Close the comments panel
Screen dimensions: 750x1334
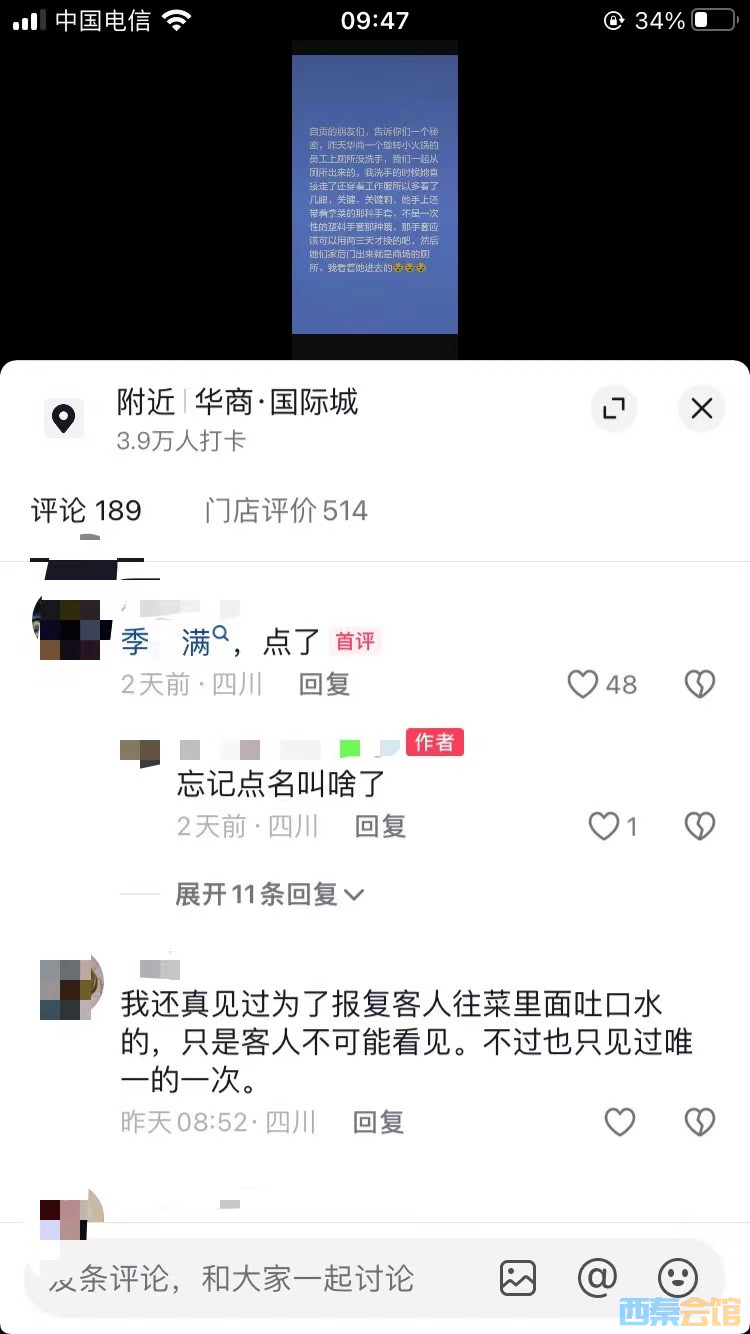tap(702, 408)
